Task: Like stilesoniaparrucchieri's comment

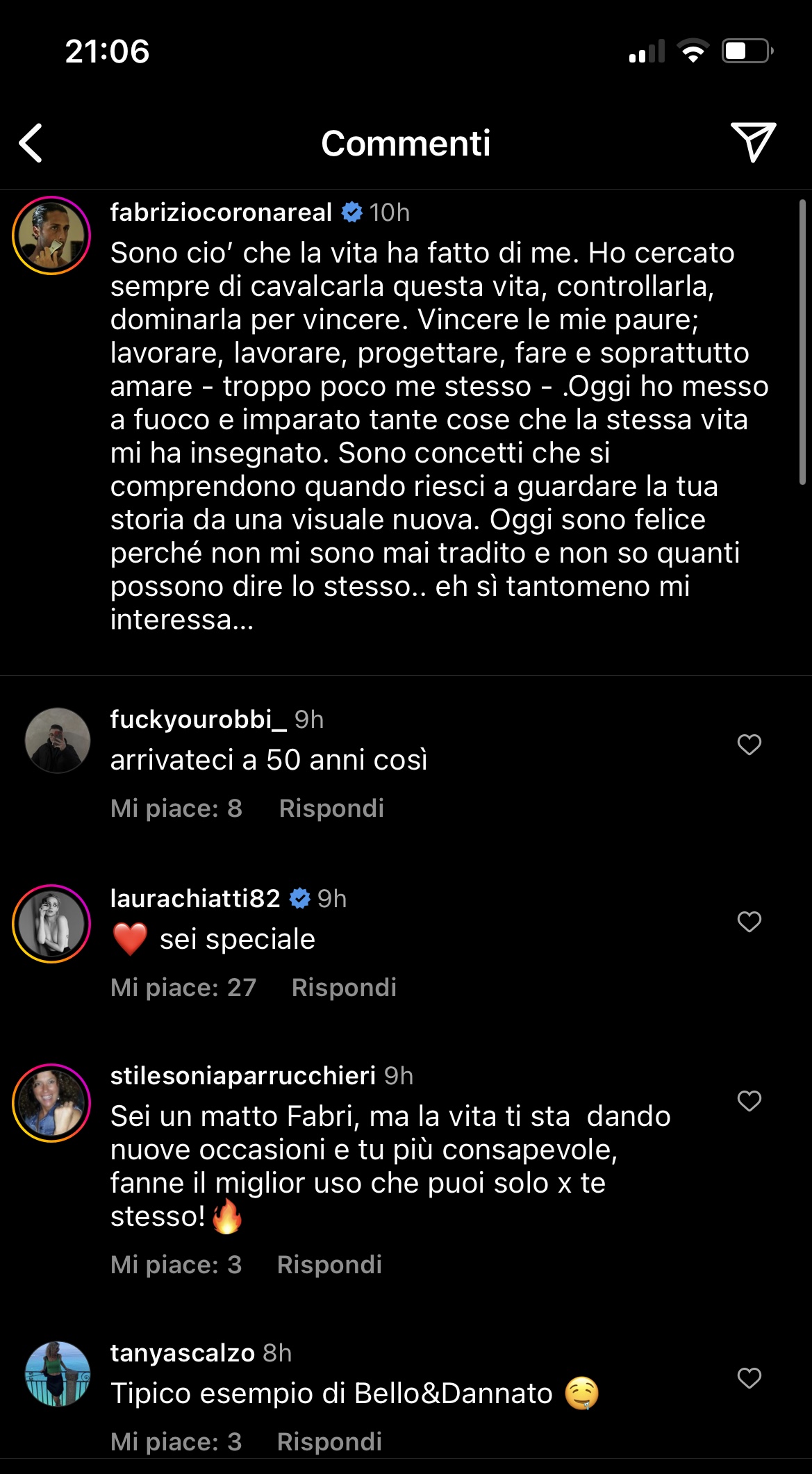Action: click(x=749, y=1101)
